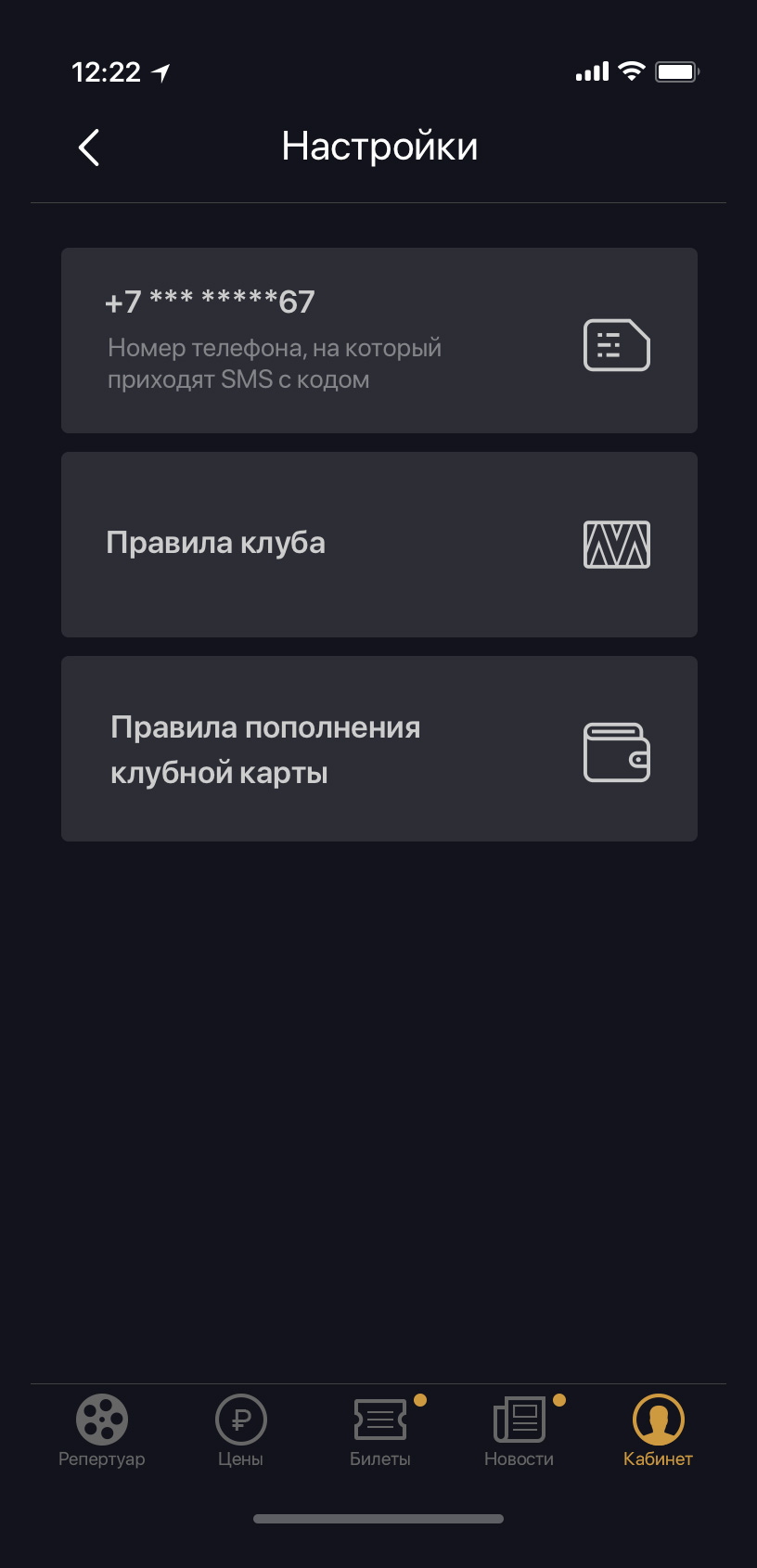This screenshot has width=757, height=1568.
Task: Open Правила пополнения клубной карты
Action: 379,749
